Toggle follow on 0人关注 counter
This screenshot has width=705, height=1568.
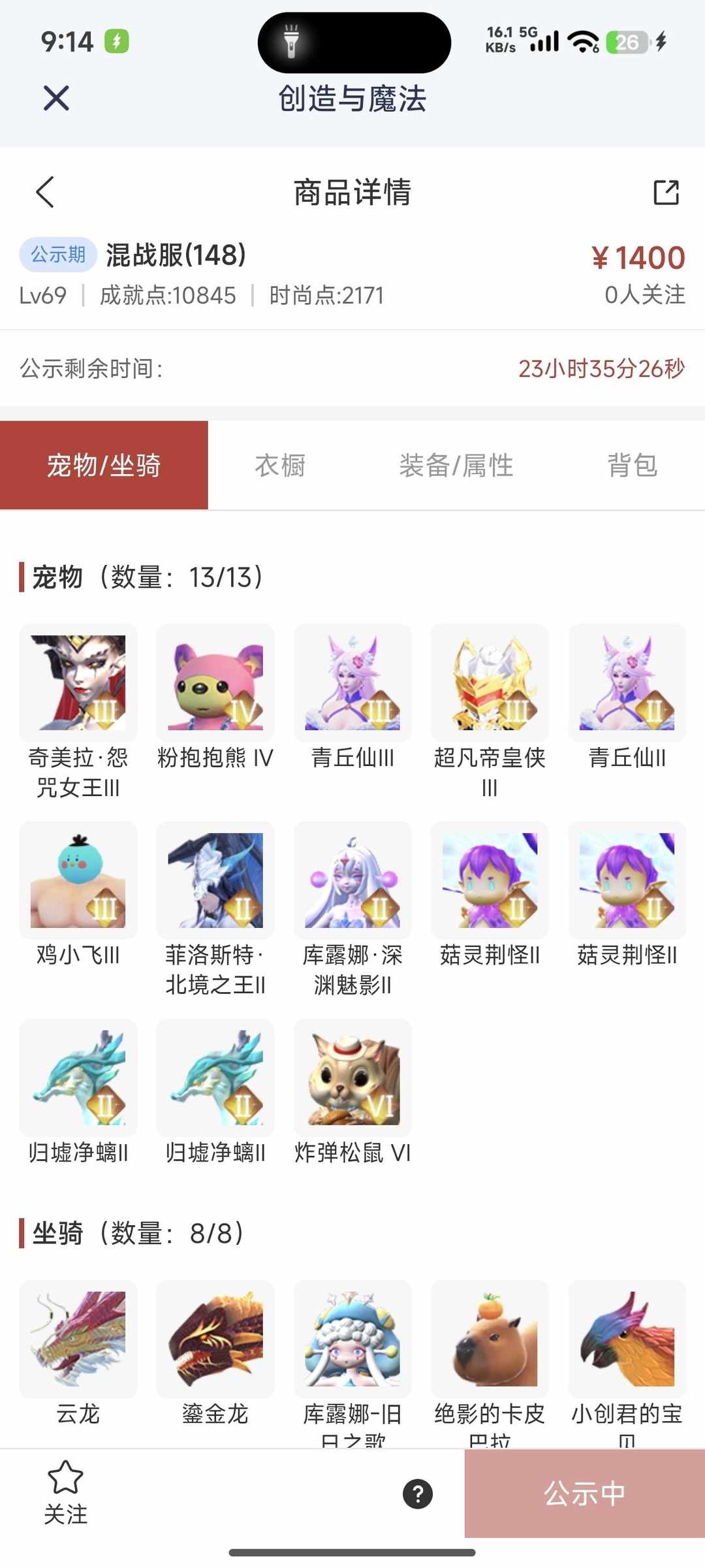coord(645,296)
